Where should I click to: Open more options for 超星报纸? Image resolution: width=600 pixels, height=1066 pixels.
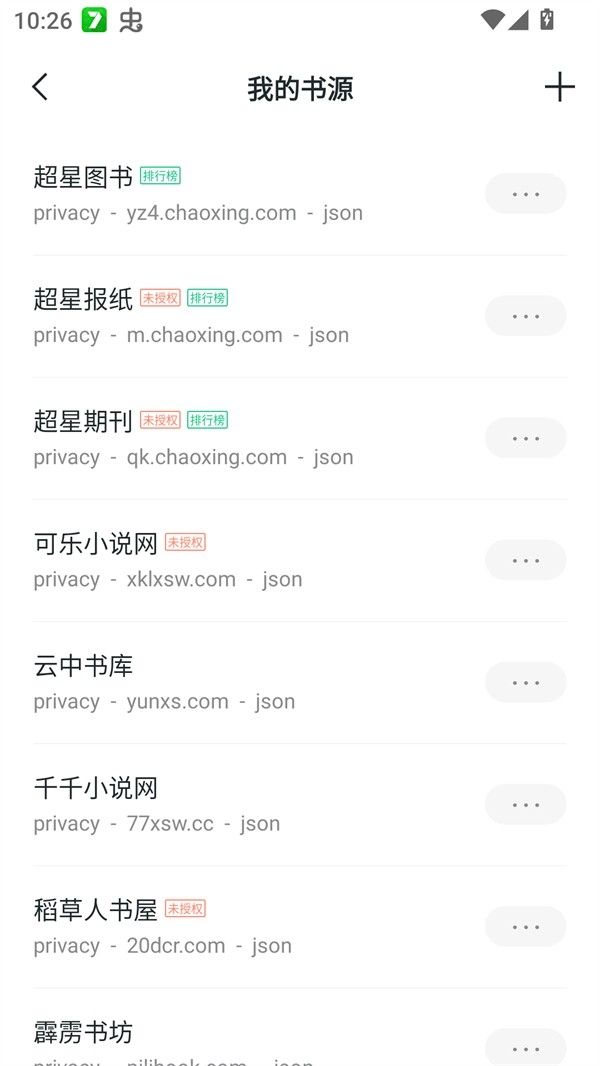coord(525,316)
